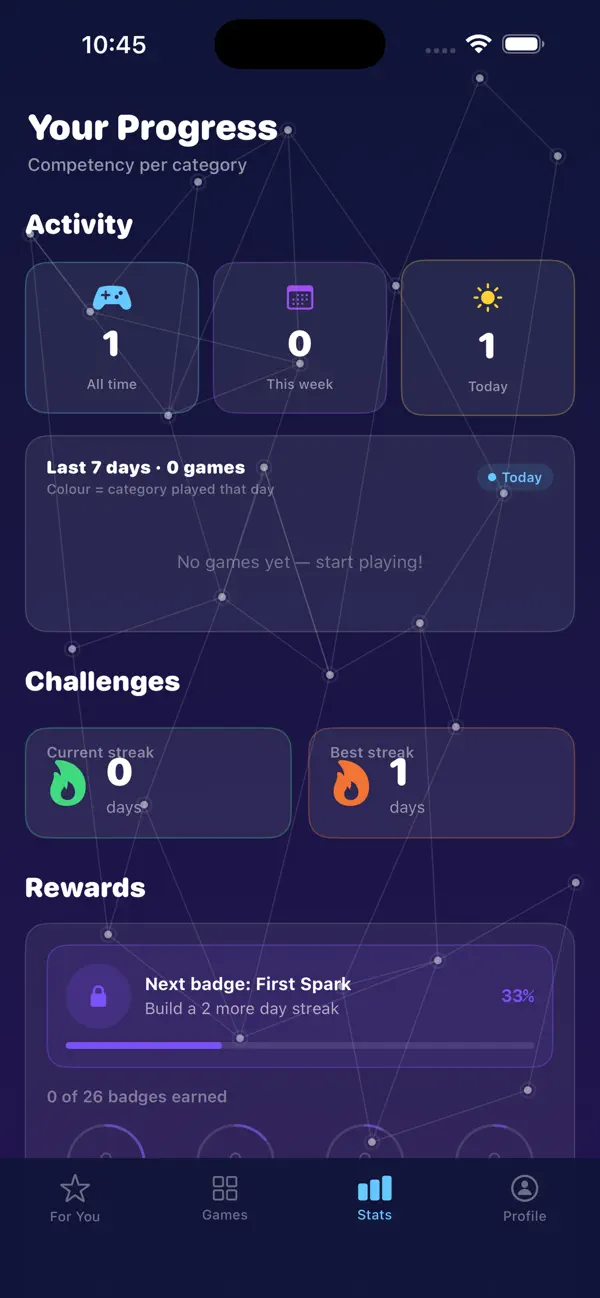Image resolution: width=600 pixels, height=1298 pixels.
Task: Switch to the For You tab
Action: [x=75, y=1198]
